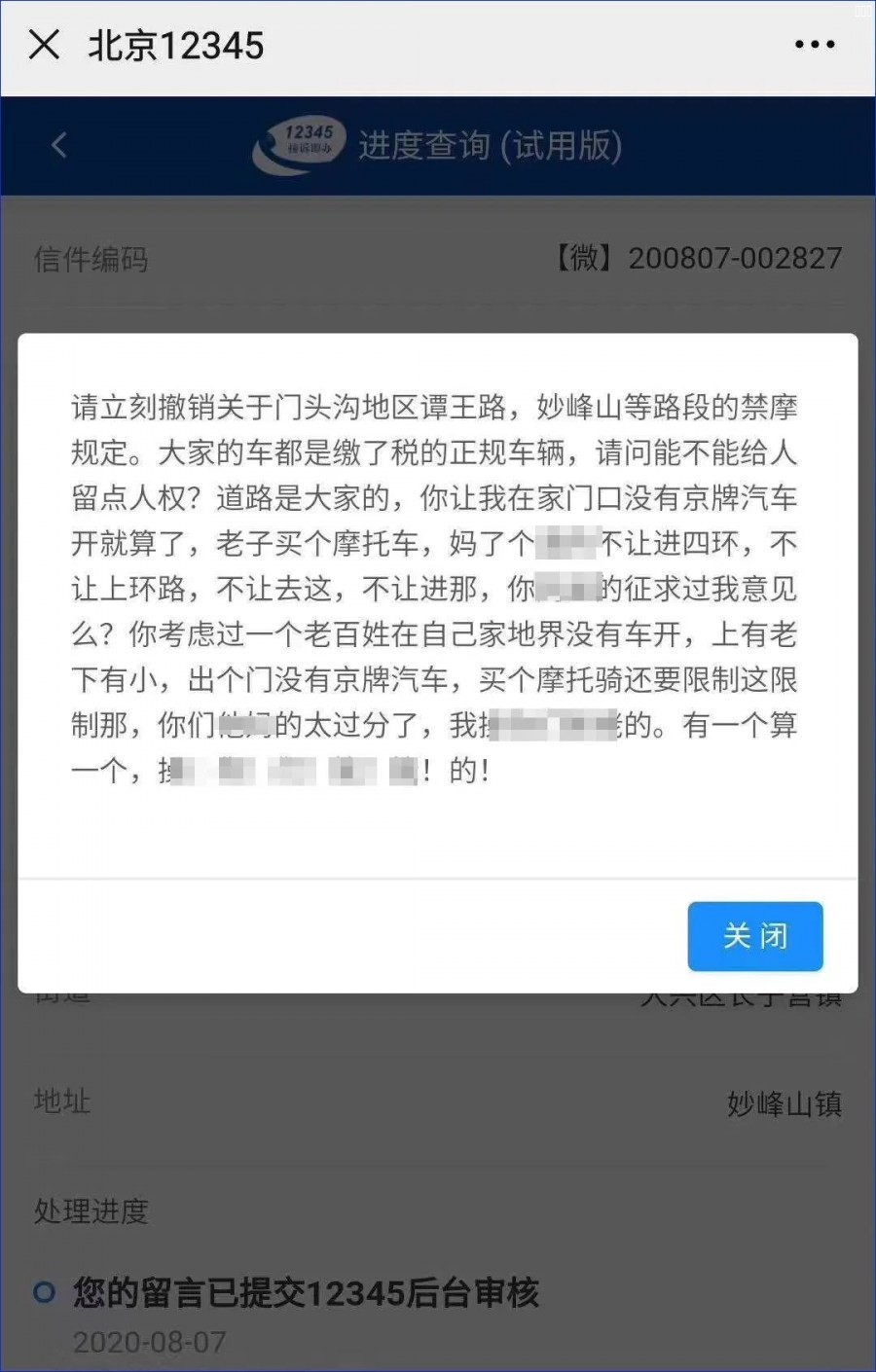
Task: Dismiss the dialog with the 关闭 button
Action: coord(754,936)
